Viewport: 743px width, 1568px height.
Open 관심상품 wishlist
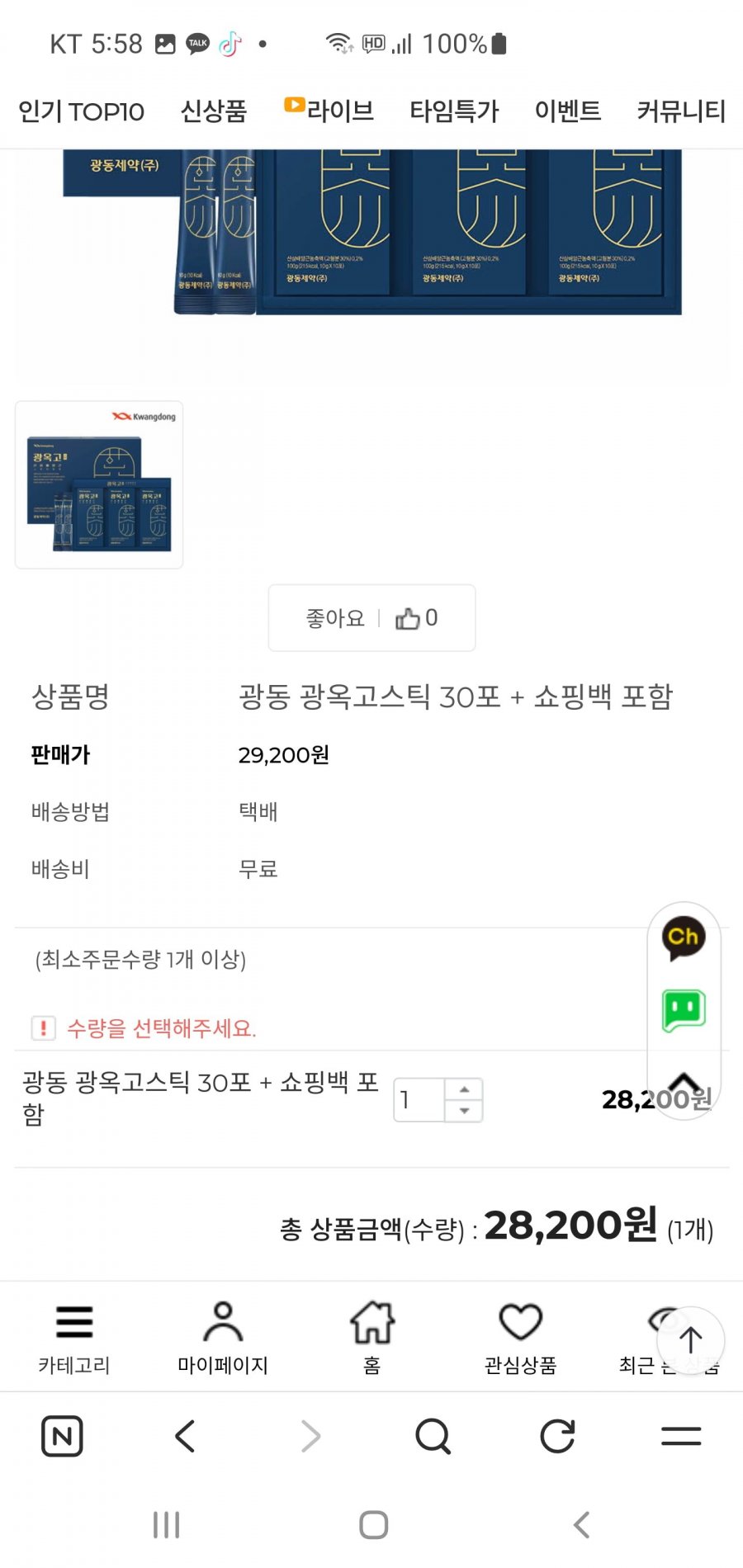(x=520, y=1339)
